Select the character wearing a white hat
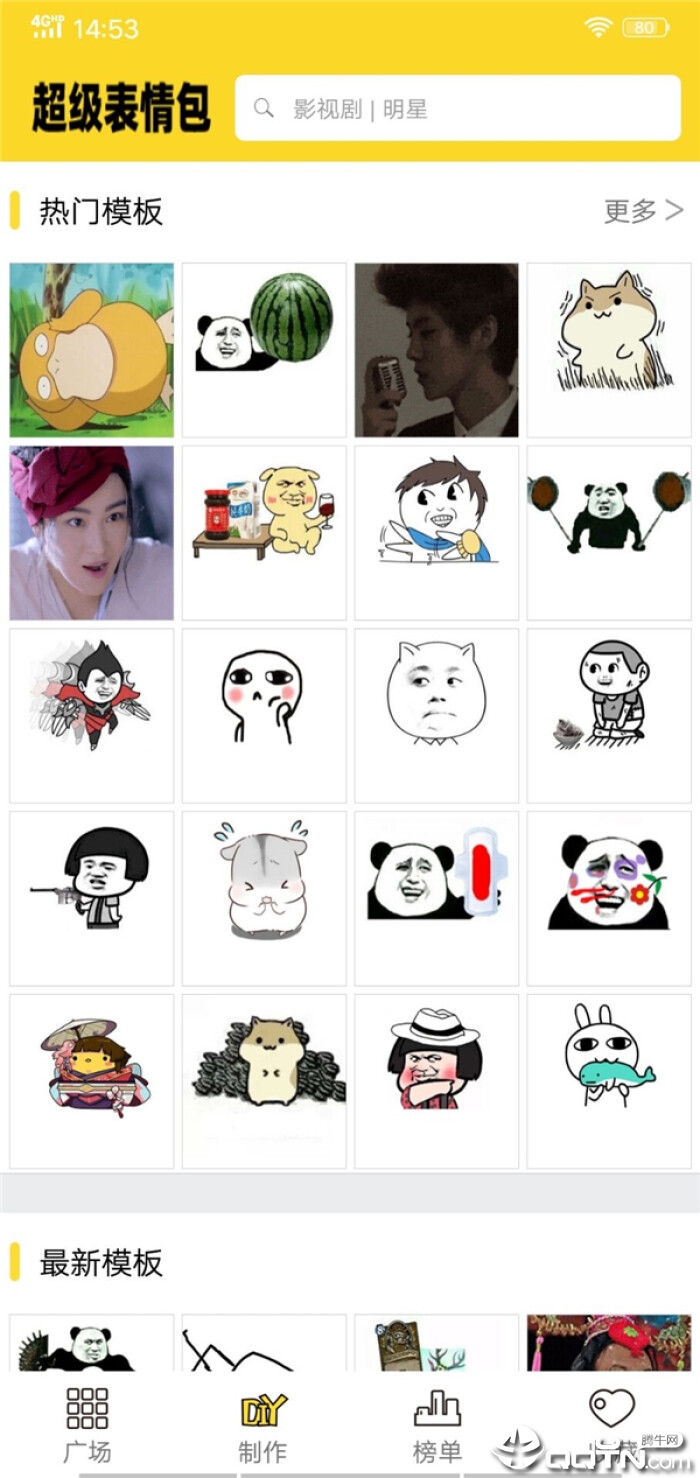This screenshot has height=1478, width=700. click(437, 1081)
